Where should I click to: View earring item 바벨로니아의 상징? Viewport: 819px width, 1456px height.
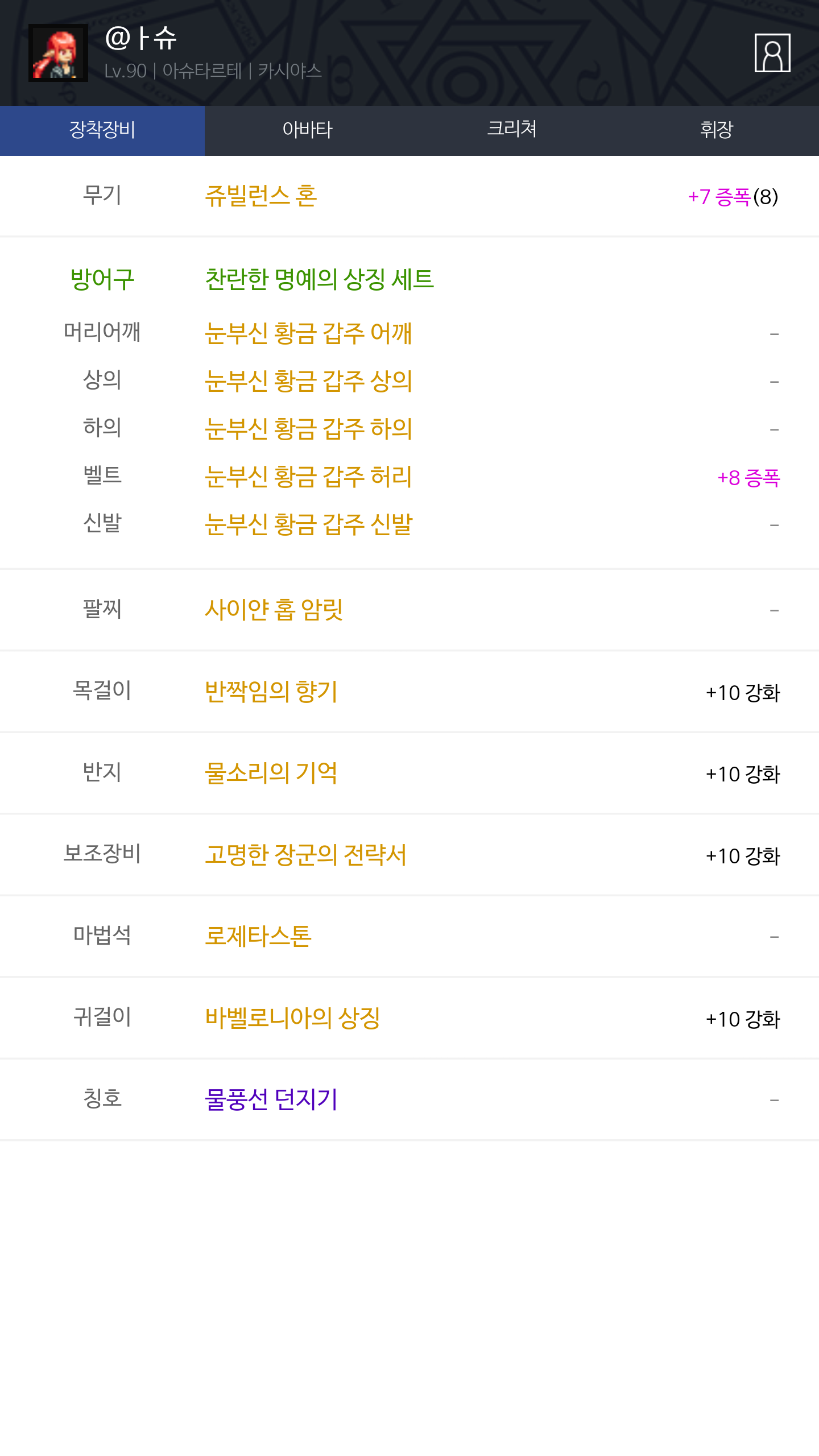coord(292,1018)
